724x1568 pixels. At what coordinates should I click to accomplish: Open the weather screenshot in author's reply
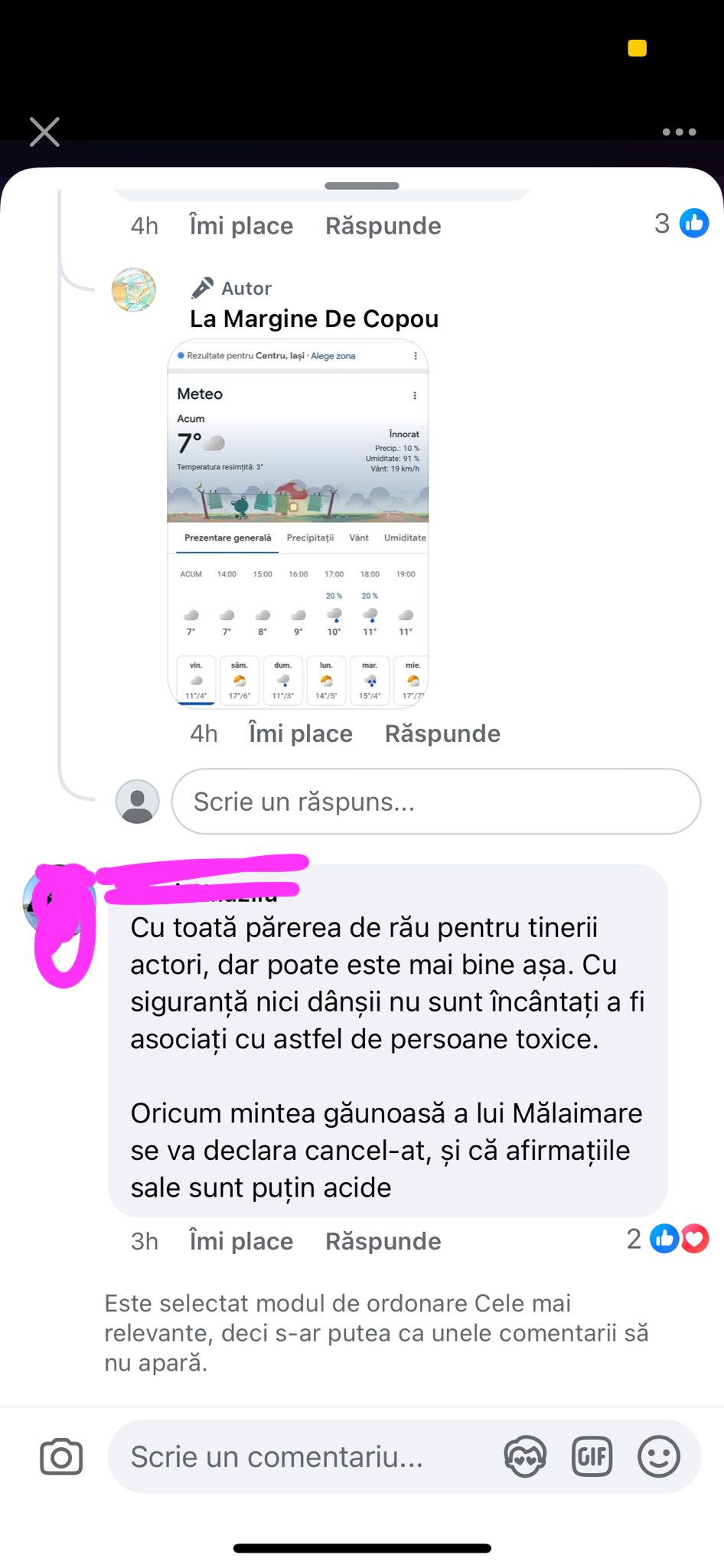pos(298,524)
